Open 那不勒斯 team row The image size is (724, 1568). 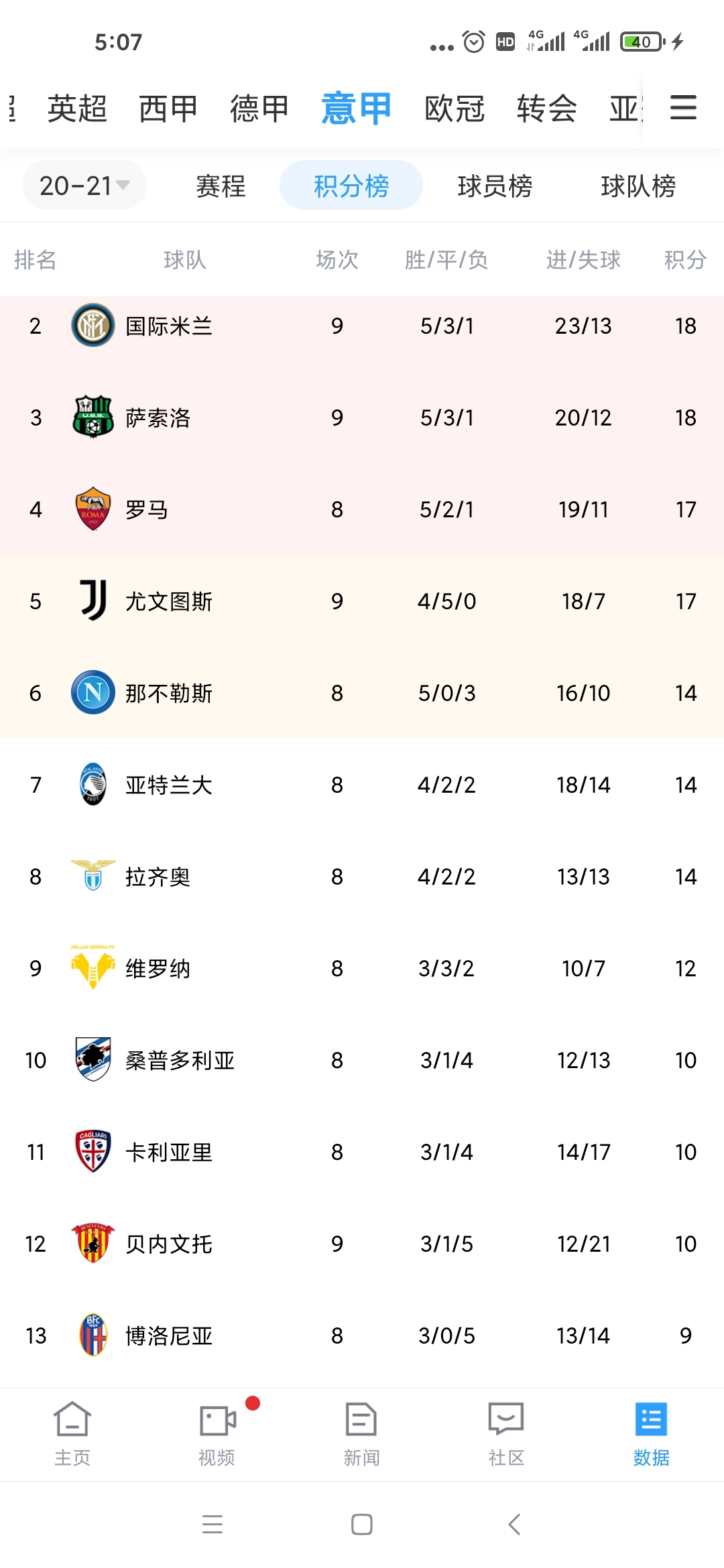pyautogui.click(x=362, y=693)
